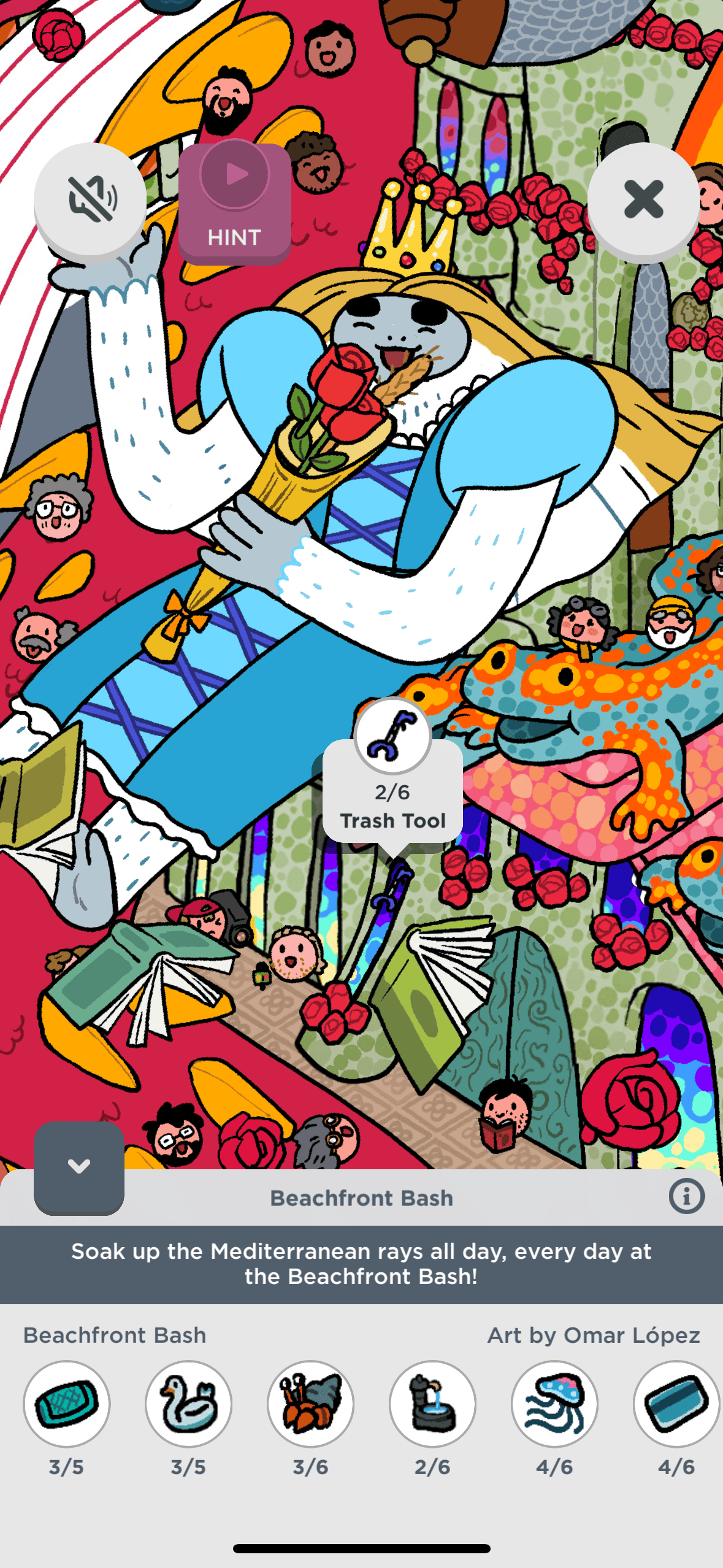Select the blue card item at 4/6
This screenshot has width=723, height=1568.
(x=676, y=1404)
